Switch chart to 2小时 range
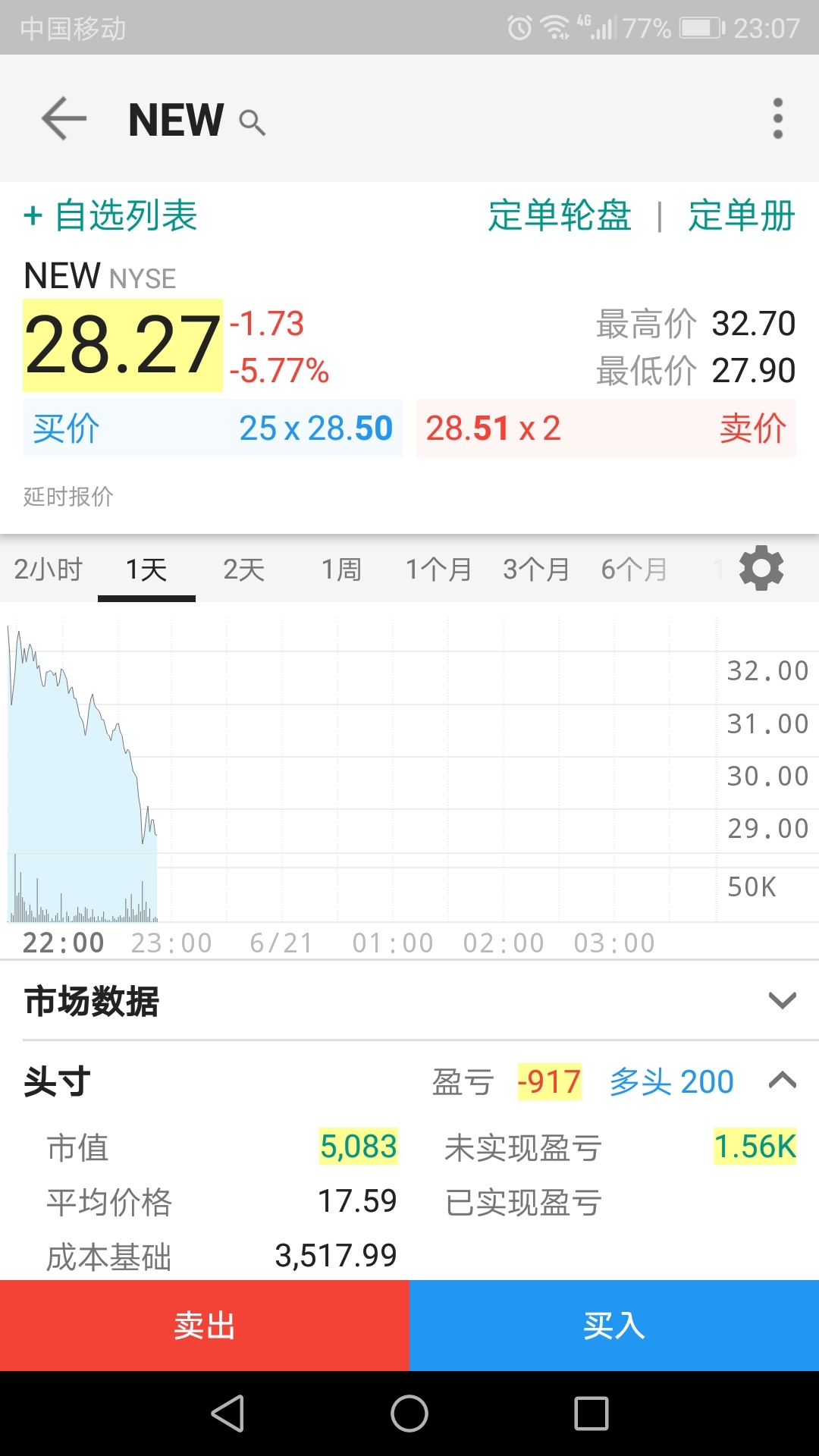The width and height of the screenshot is (819, 1456). (x=49, y=570)
